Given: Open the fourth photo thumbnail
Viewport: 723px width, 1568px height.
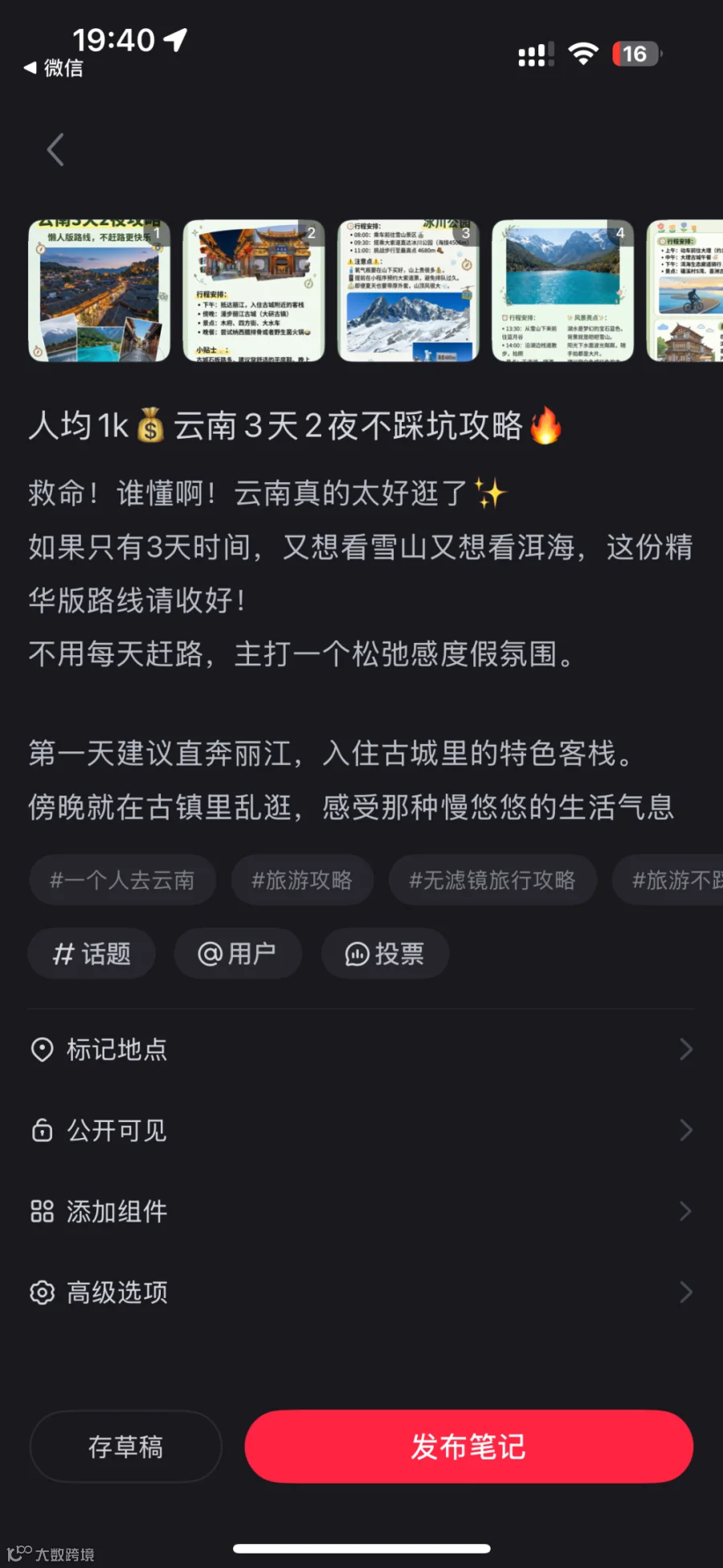Looking at the screenshot, I should pos(562,290).
